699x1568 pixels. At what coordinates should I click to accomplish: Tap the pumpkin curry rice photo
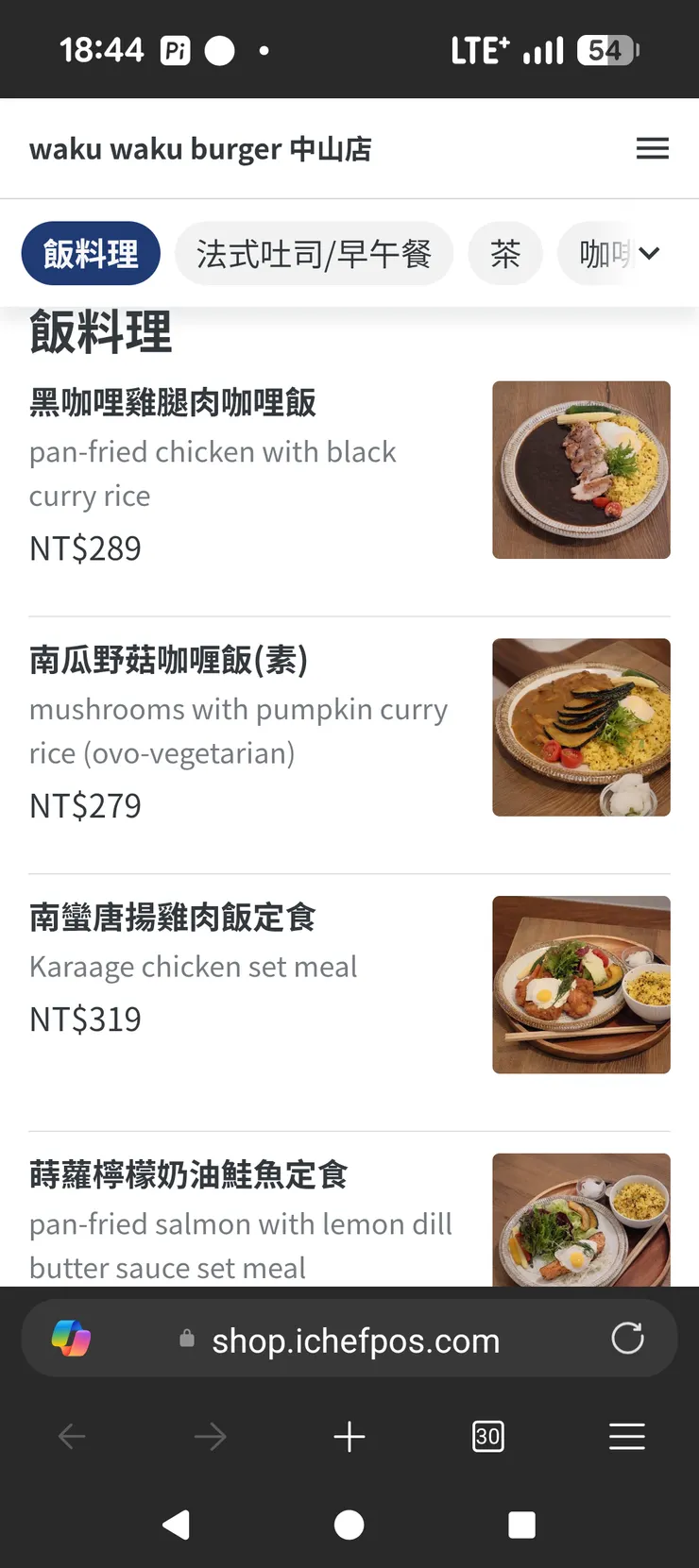pos(580,727)
